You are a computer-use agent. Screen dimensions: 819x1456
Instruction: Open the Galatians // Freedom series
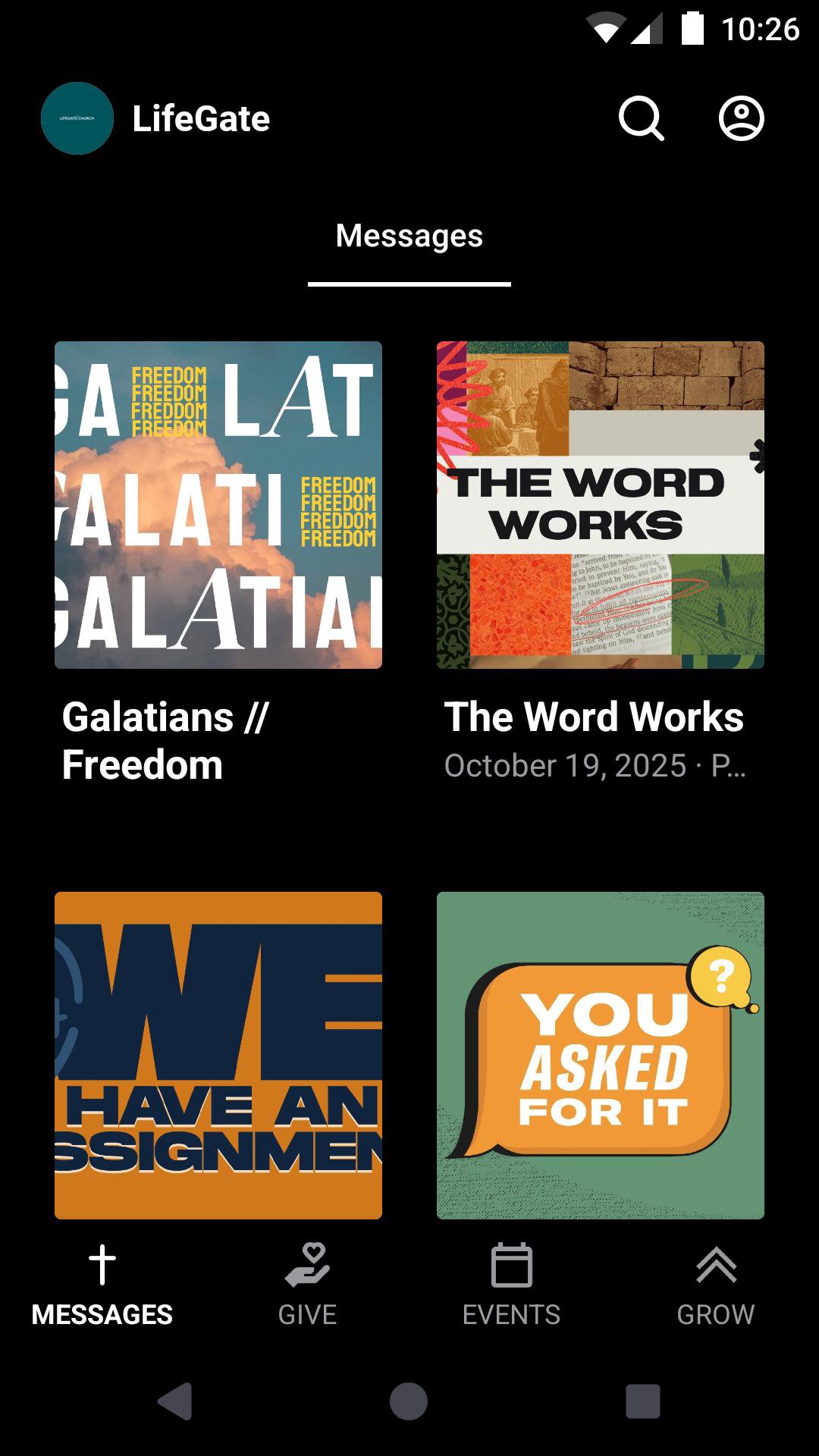click(x=218, y=505)
